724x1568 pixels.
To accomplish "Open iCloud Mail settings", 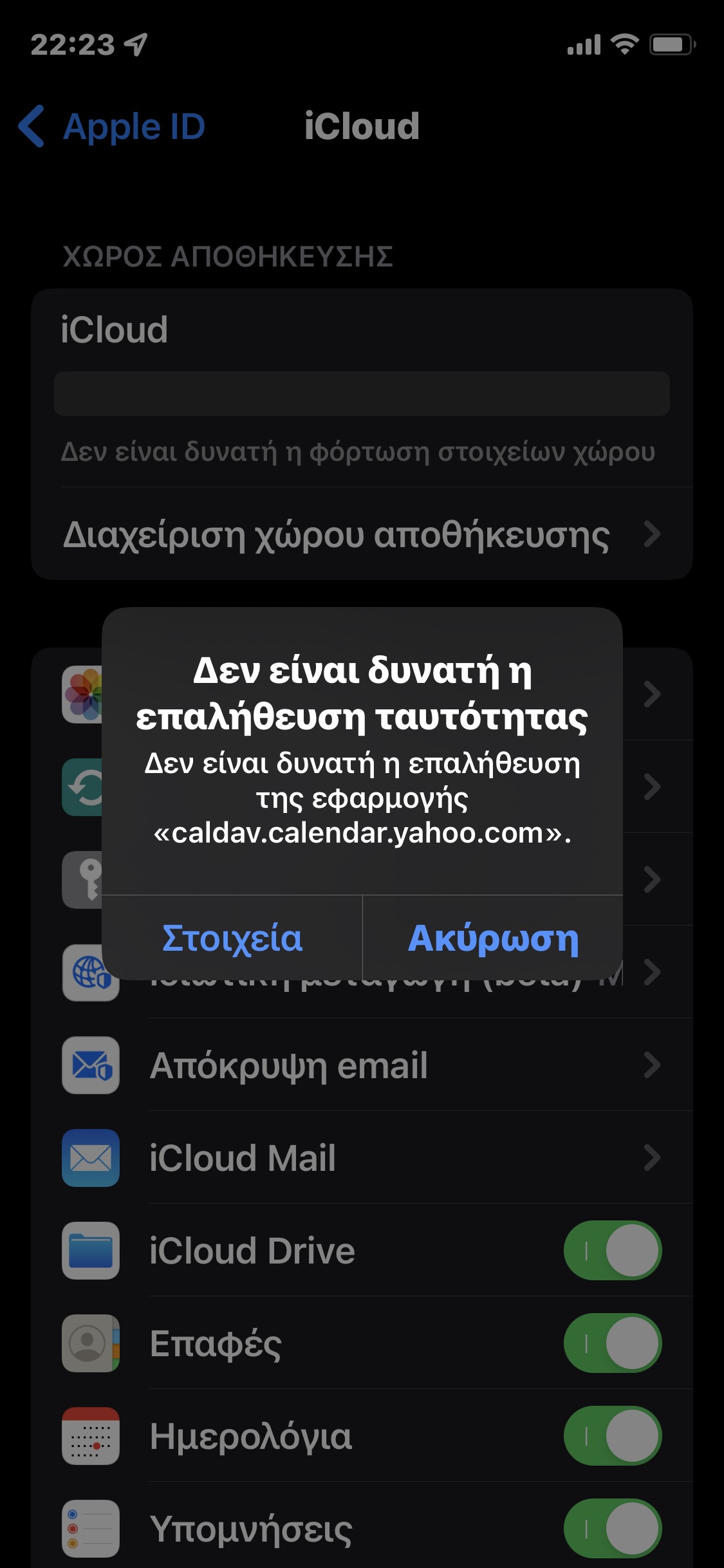I will tap(362, 1158).
